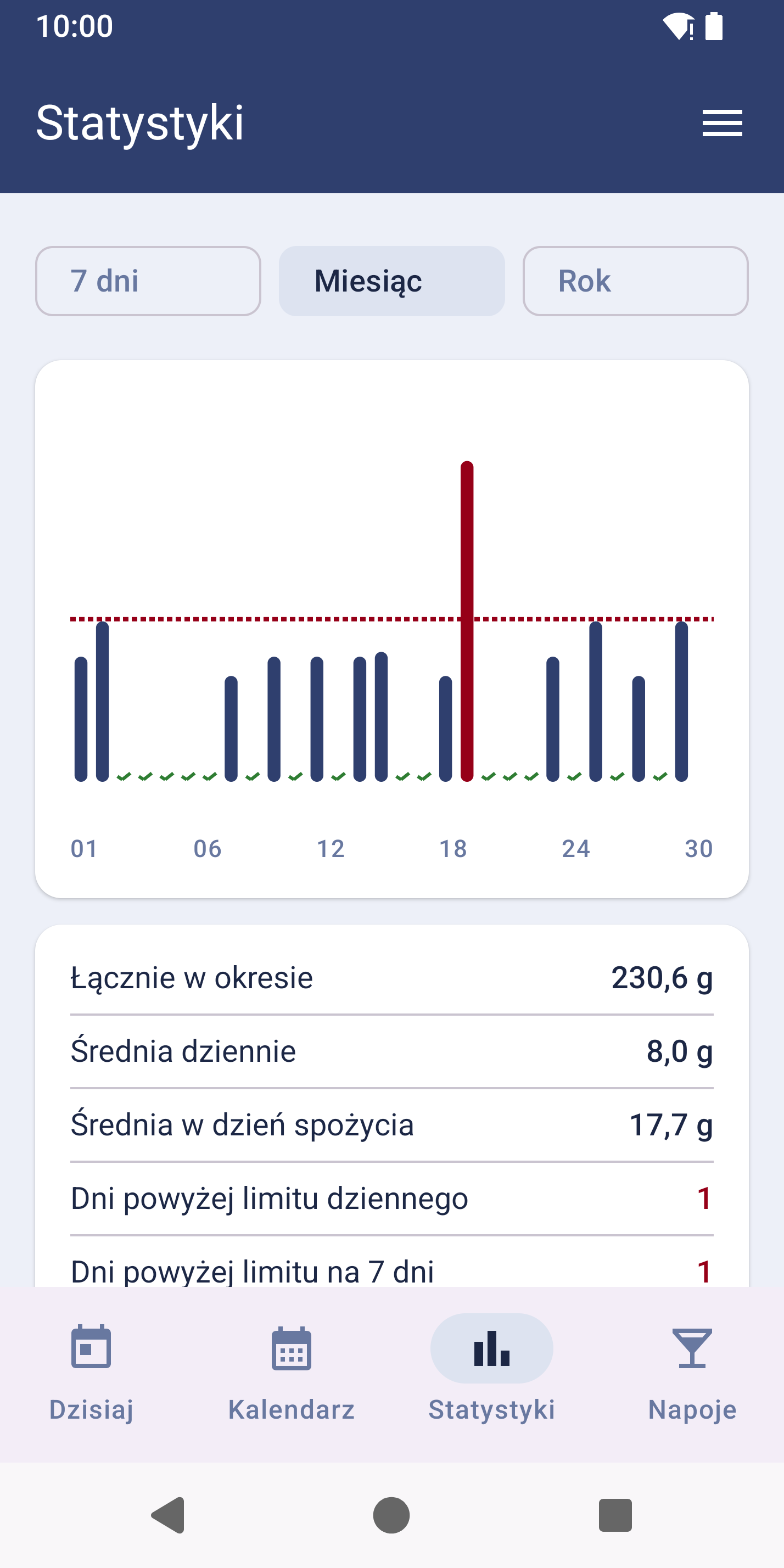Go to the Kalendarz tab
This screenshot has width=784, height=1568.
(292, 1374)
